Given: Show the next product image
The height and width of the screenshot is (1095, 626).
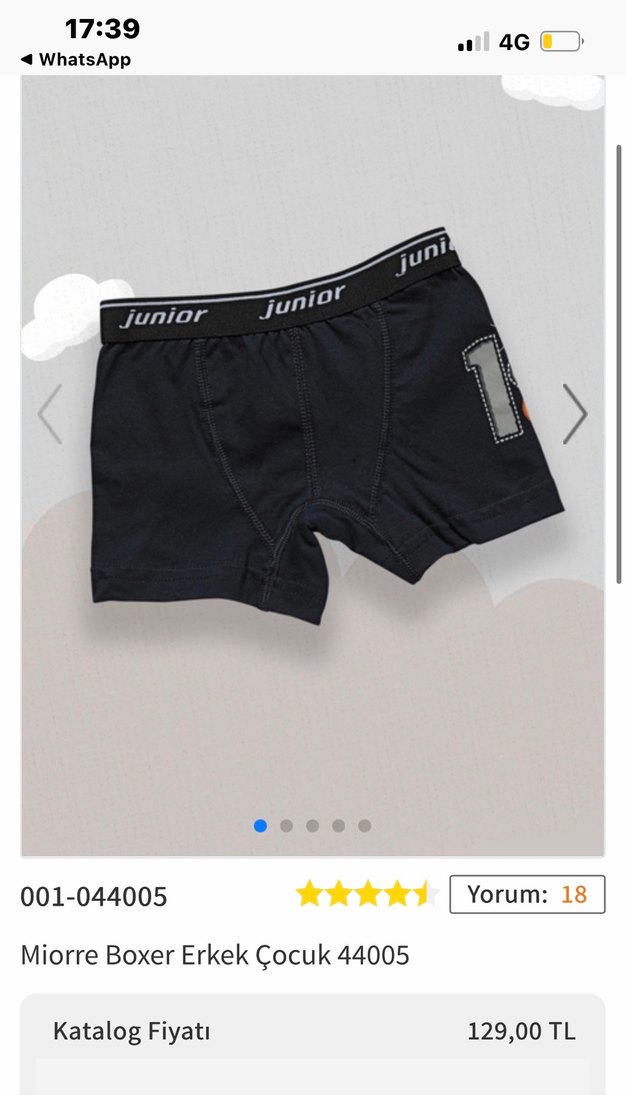Looking at the screenshot, I should pos(574,413).
